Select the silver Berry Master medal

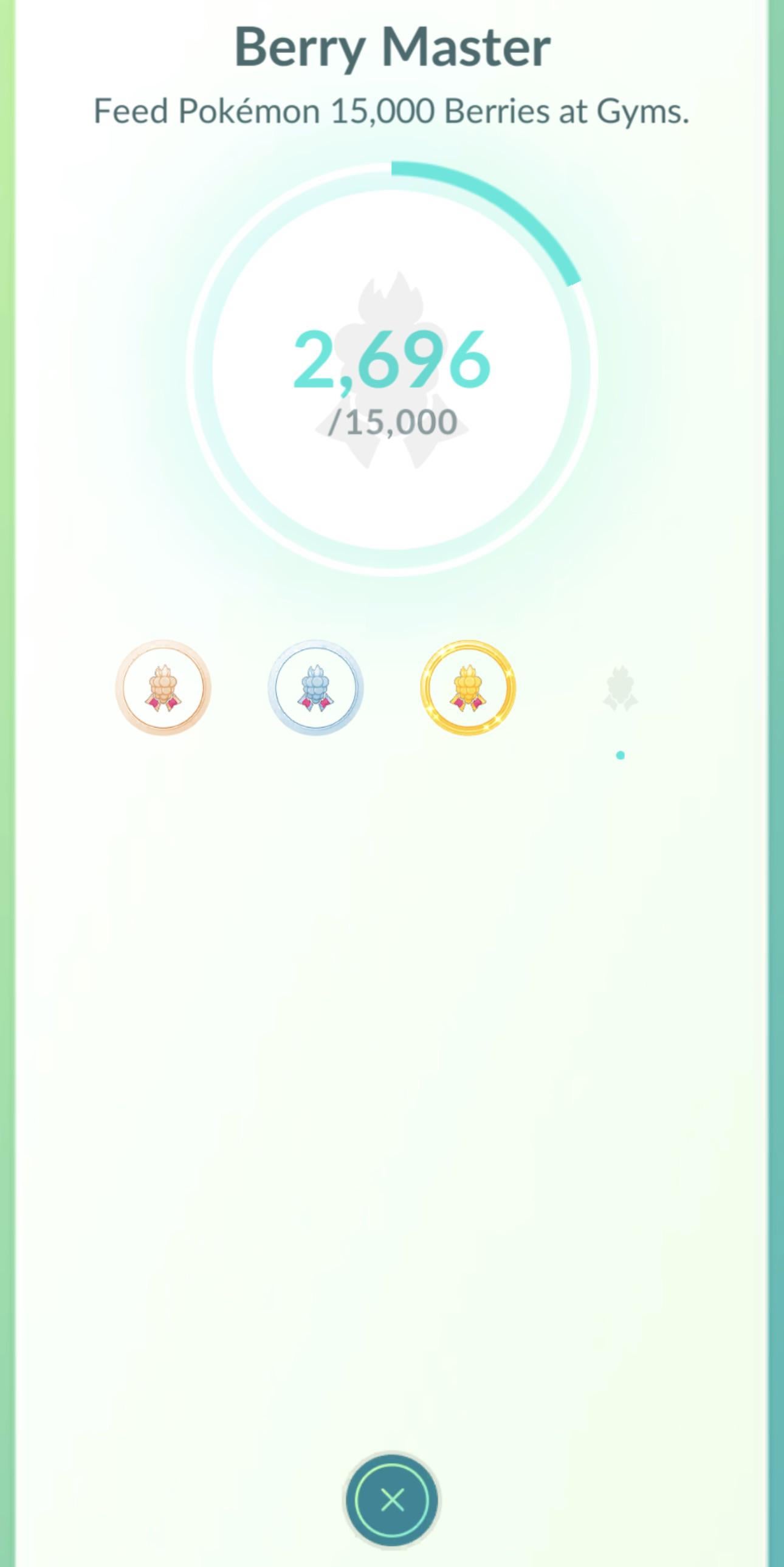315,687
